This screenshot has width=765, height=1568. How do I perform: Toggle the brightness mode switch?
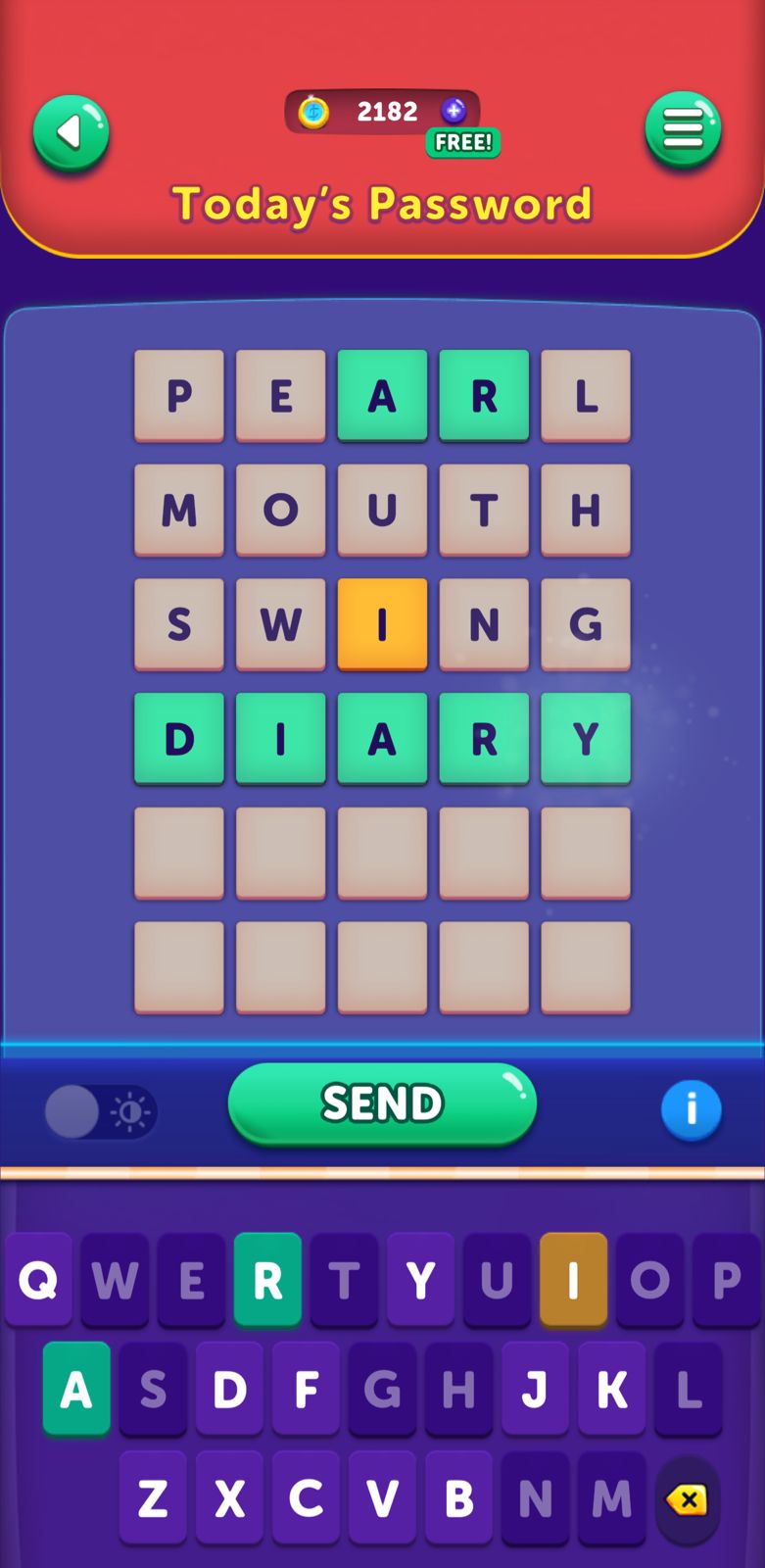click(99, 1111)
